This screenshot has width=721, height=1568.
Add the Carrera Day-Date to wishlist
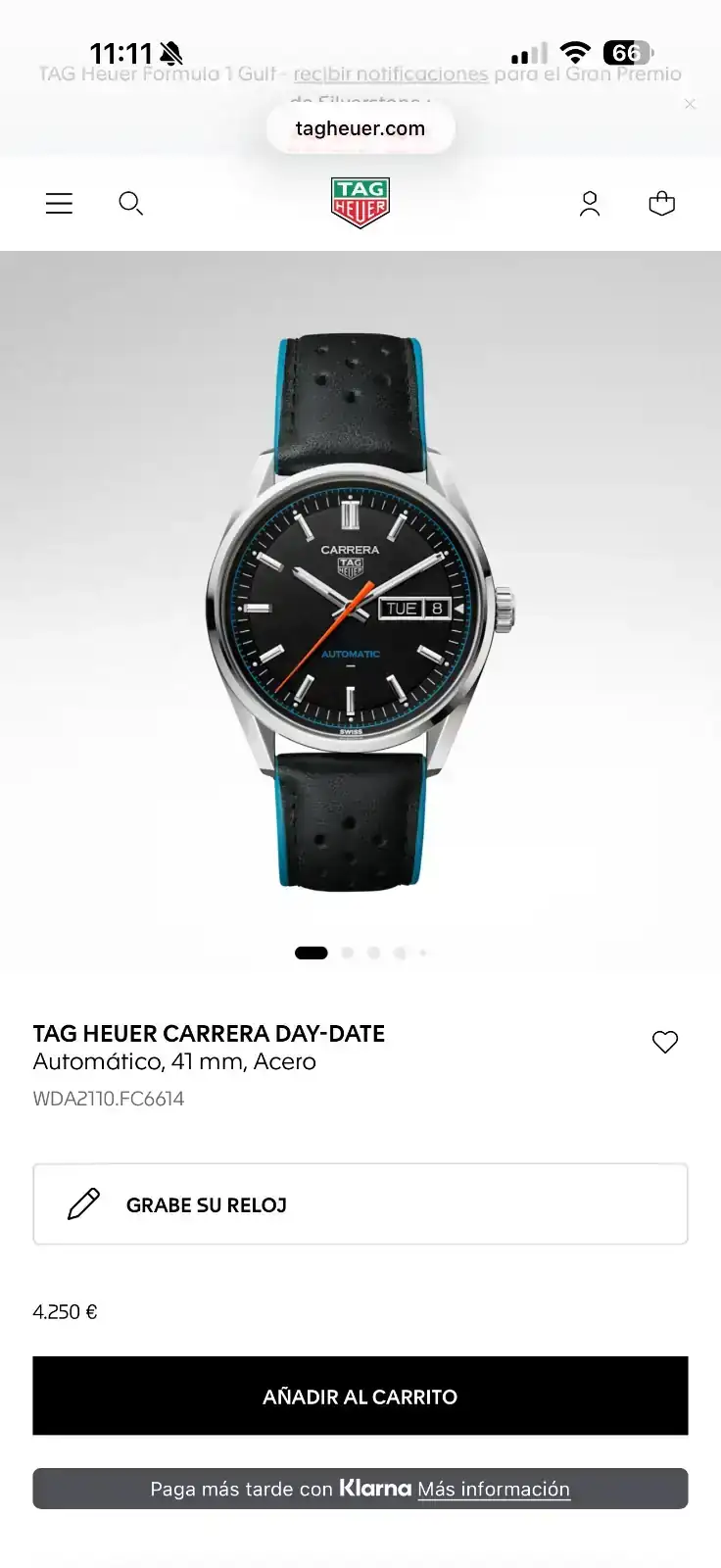click(x=665, y=1042)
